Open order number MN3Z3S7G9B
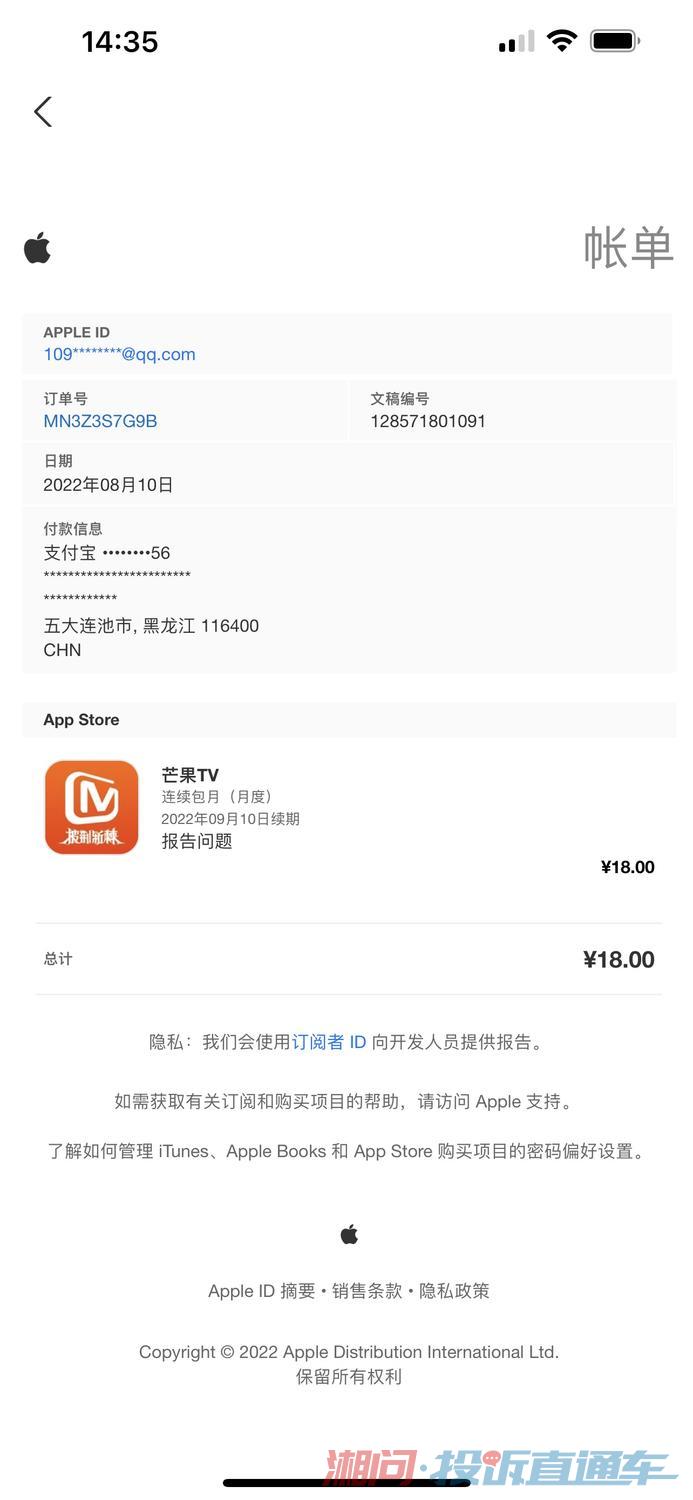The image size is (693, 1500). point(100,421)
